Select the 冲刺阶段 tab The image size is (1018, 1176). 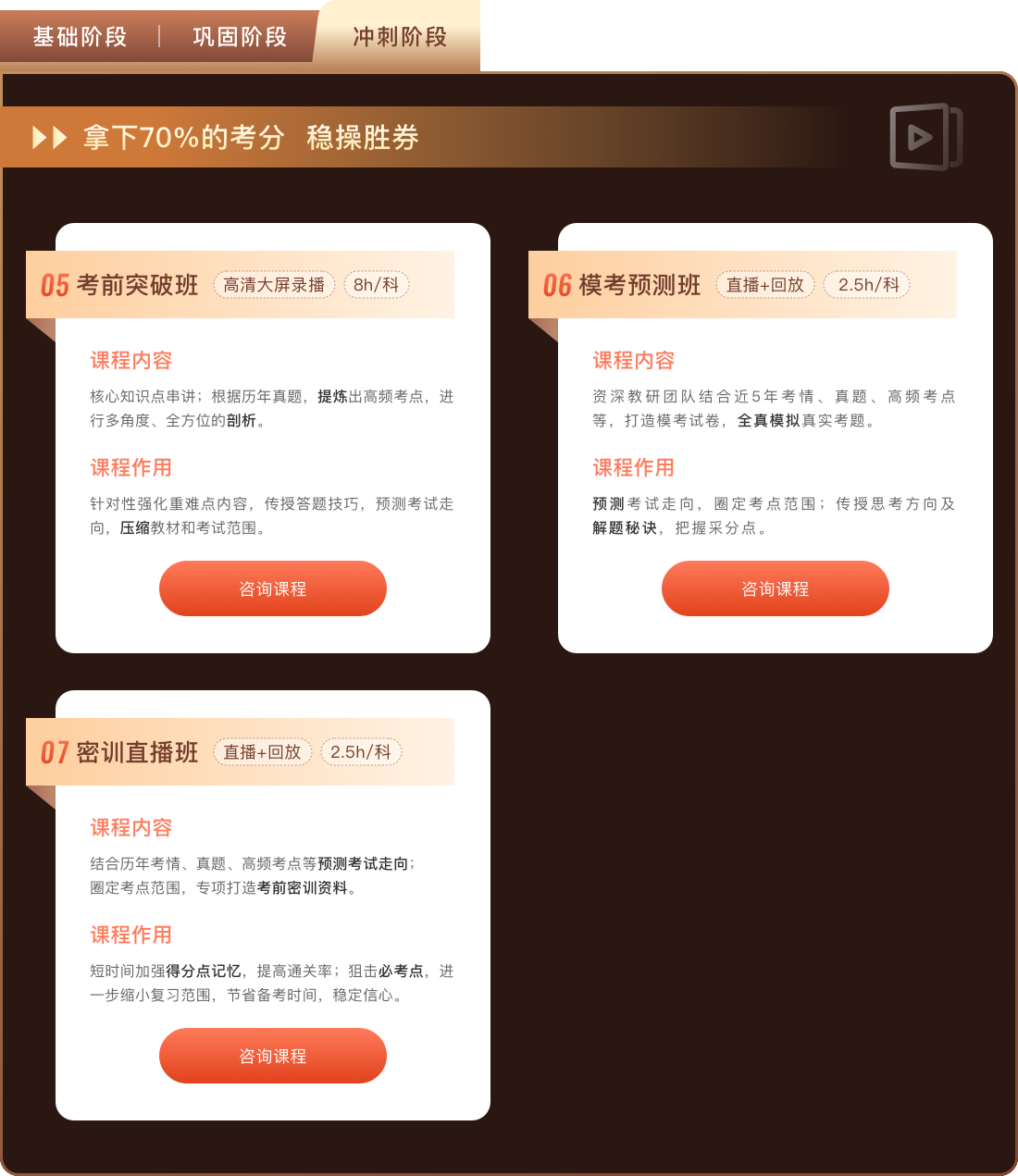point(400,37)
